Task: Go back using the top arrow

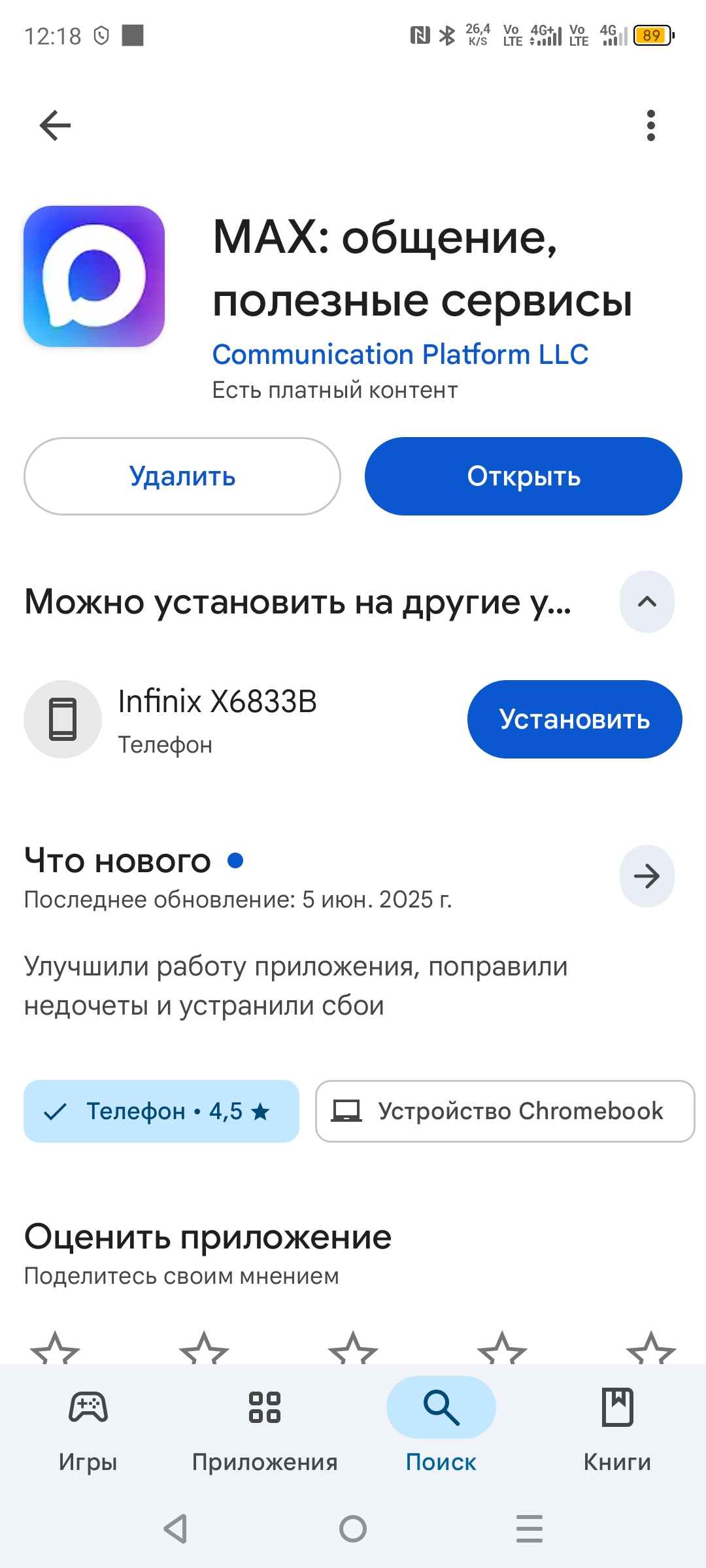Action: click(55, 125)
